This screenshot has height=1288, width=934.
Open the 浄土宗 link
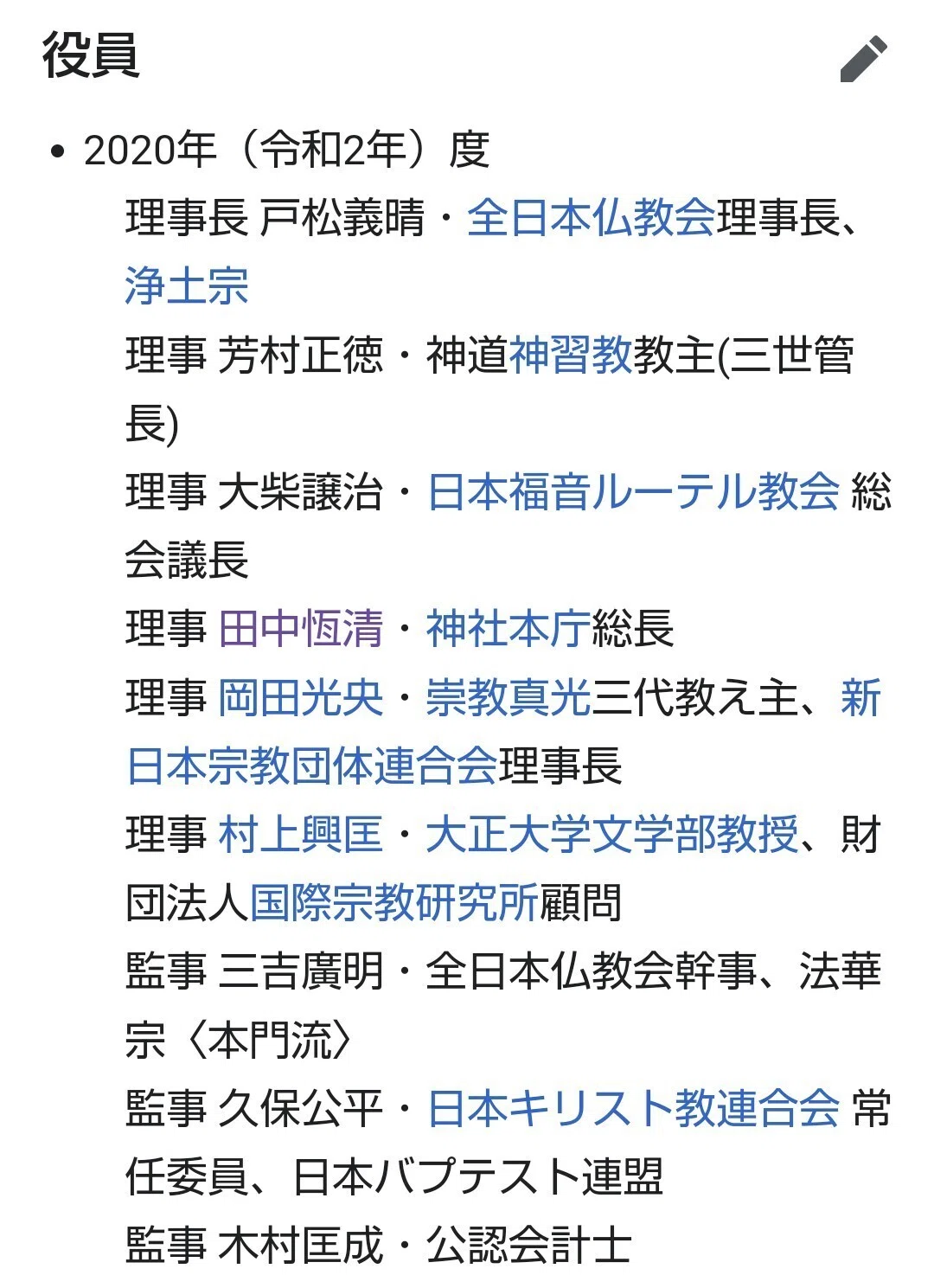point(187,285)
